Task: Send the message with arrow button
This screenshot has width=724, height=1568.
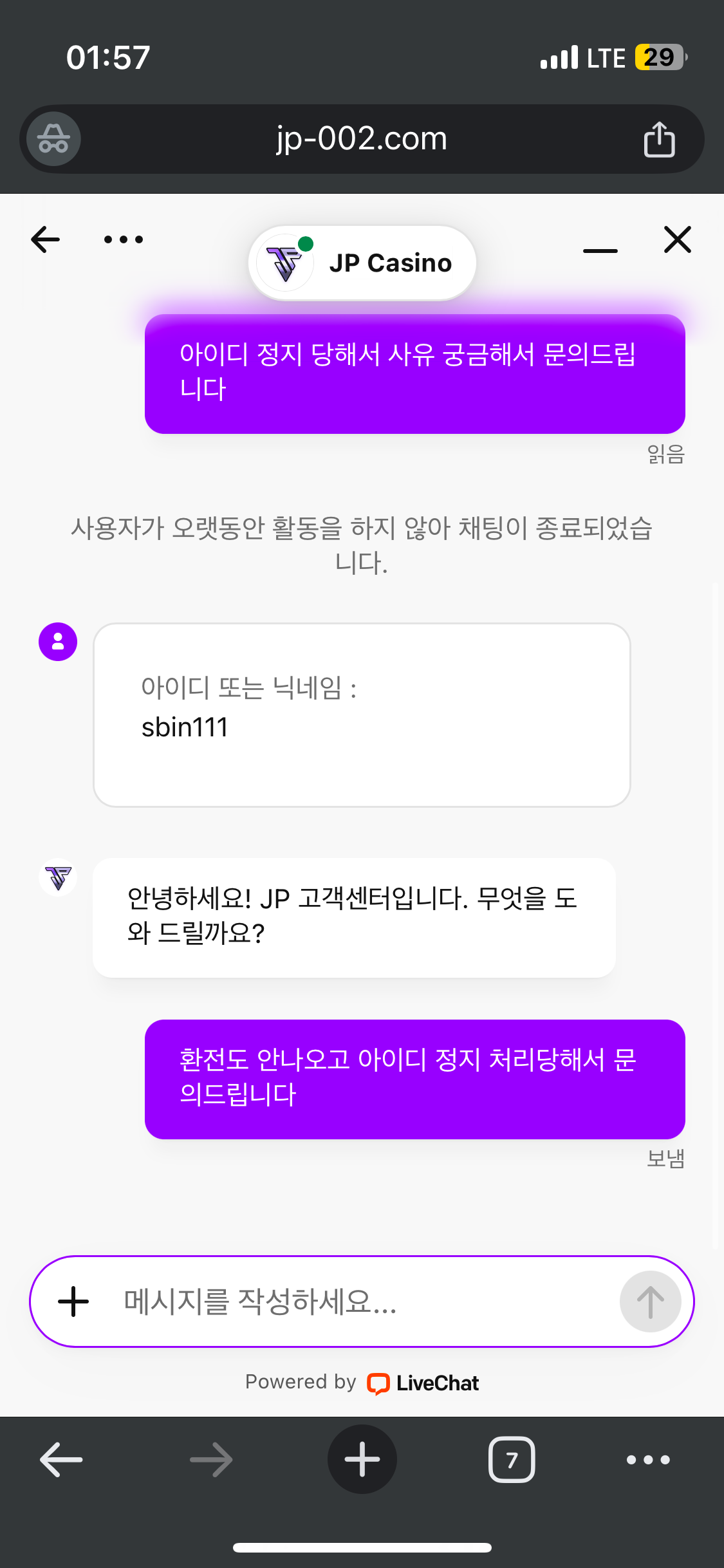Action: (x=650, y=1302)
